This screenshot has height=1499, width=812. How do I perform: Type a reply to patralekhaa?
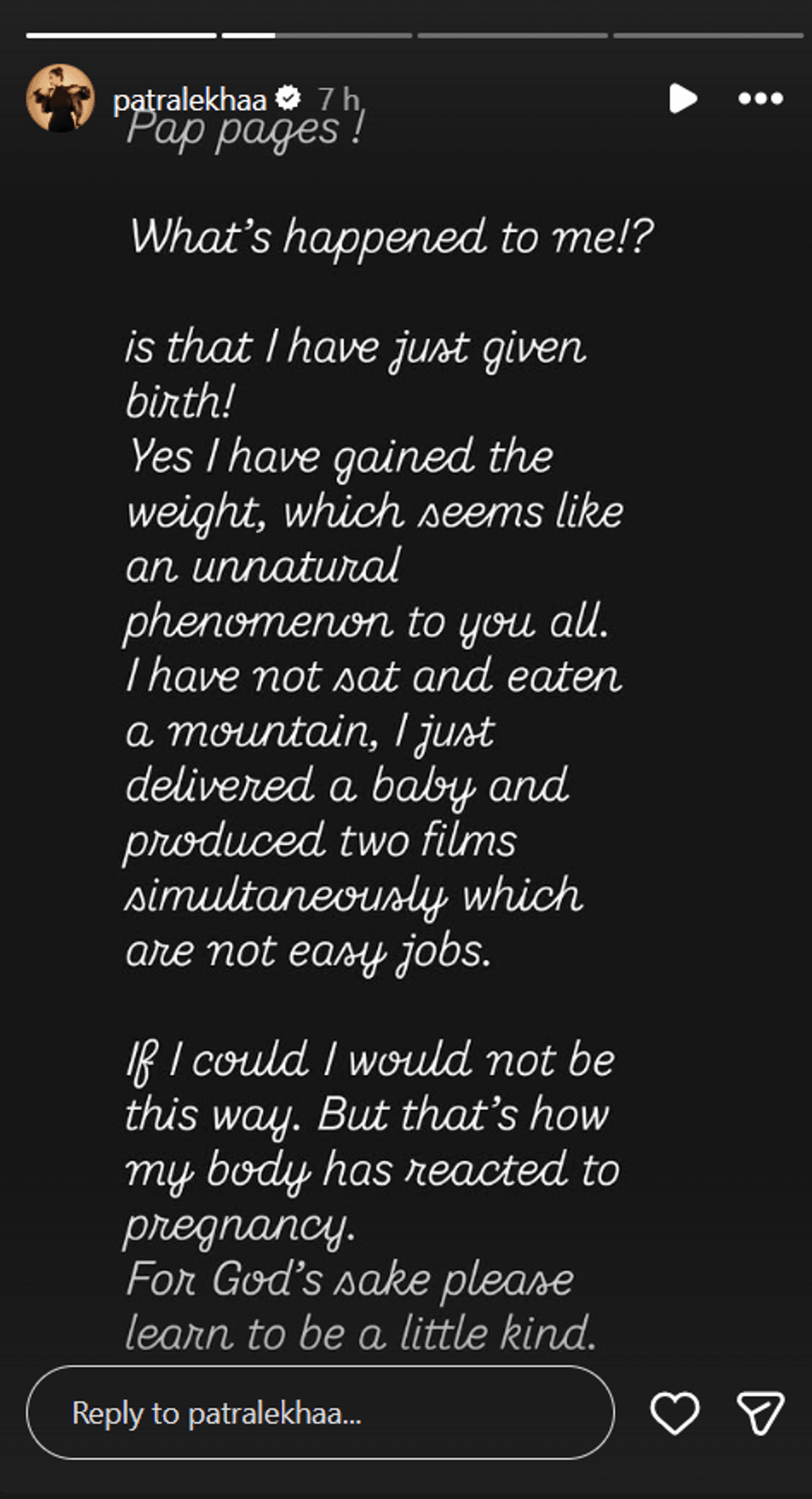click(319, 1413)
